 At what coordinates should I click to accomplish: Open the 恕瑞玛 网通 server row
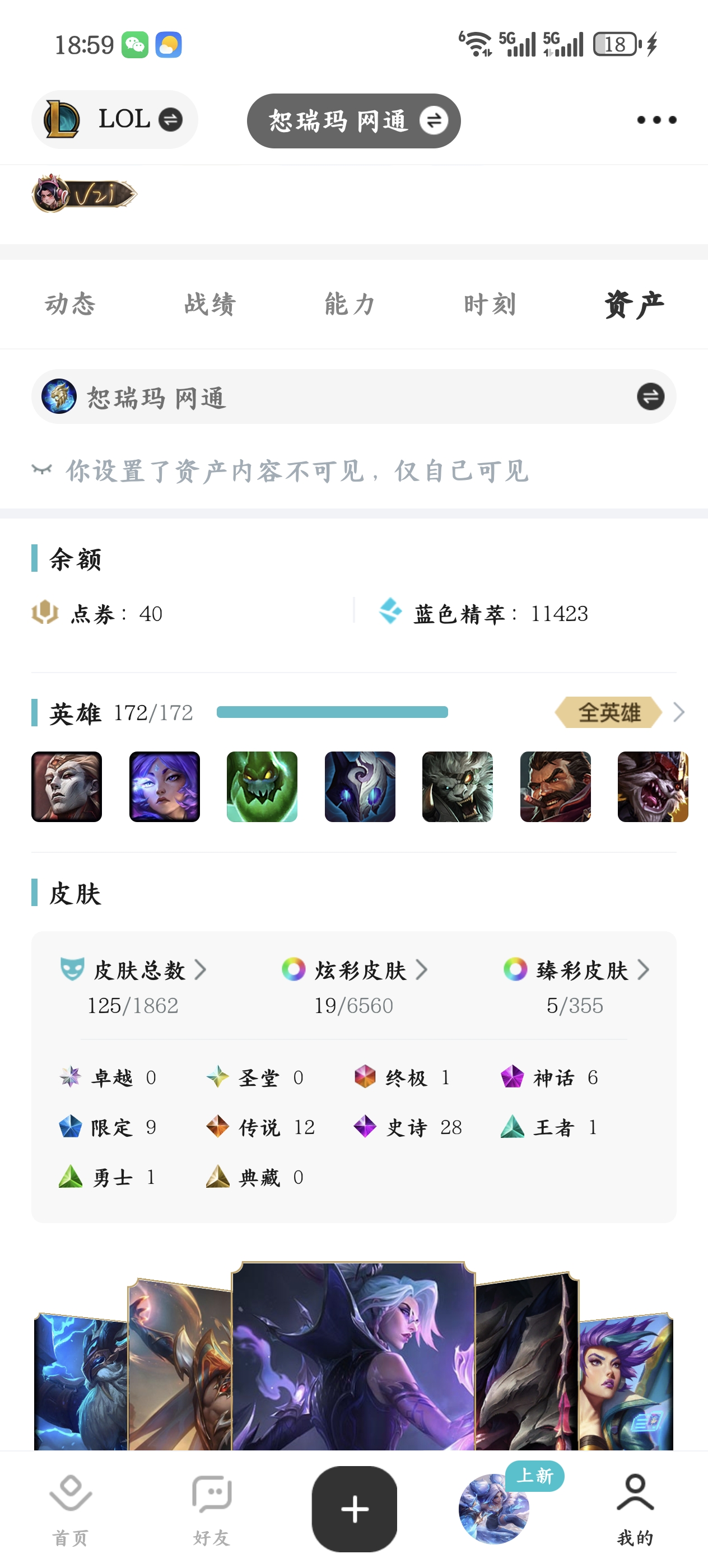tap(353, 398)
